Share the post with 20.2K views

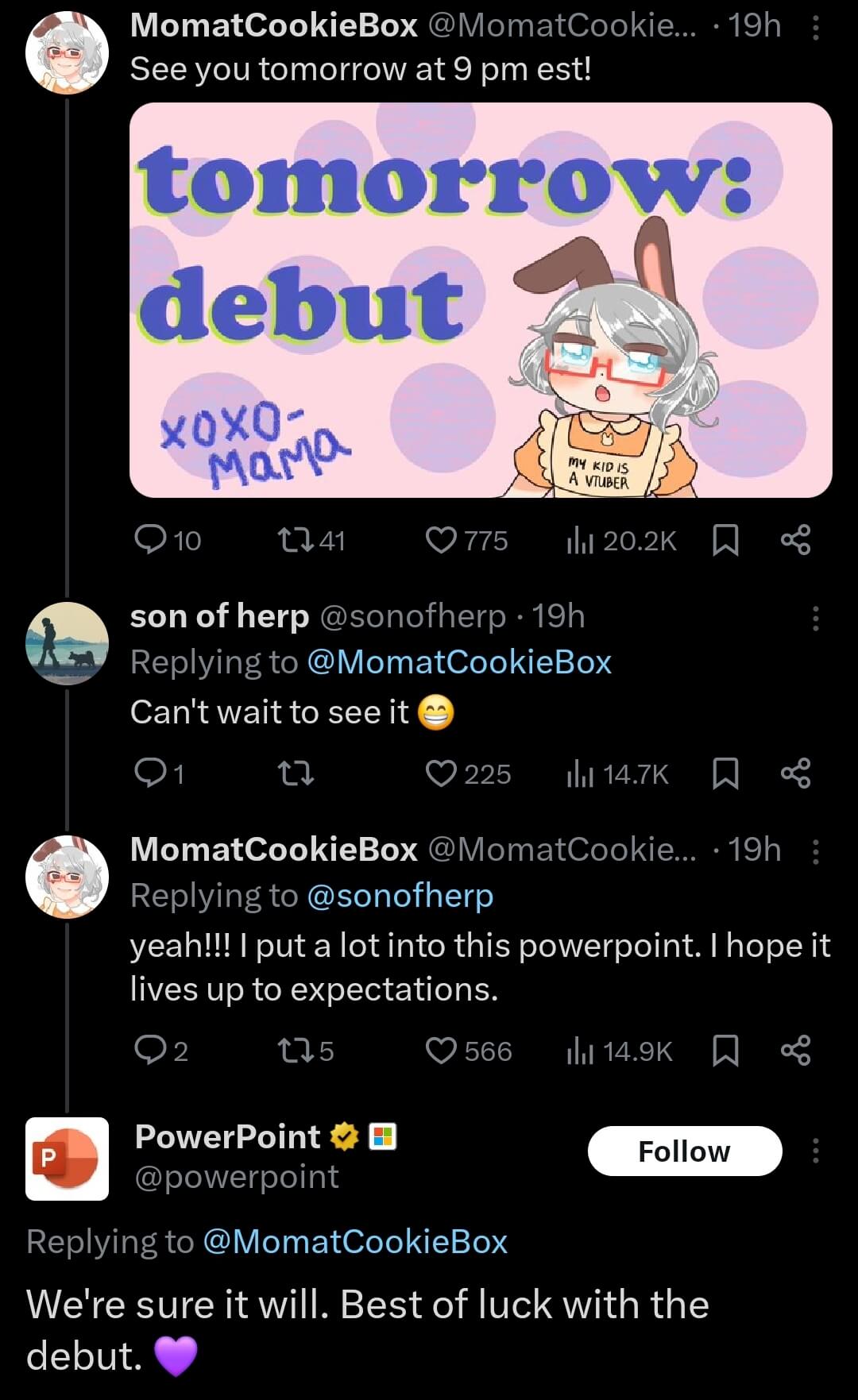(x=795, y=540)
